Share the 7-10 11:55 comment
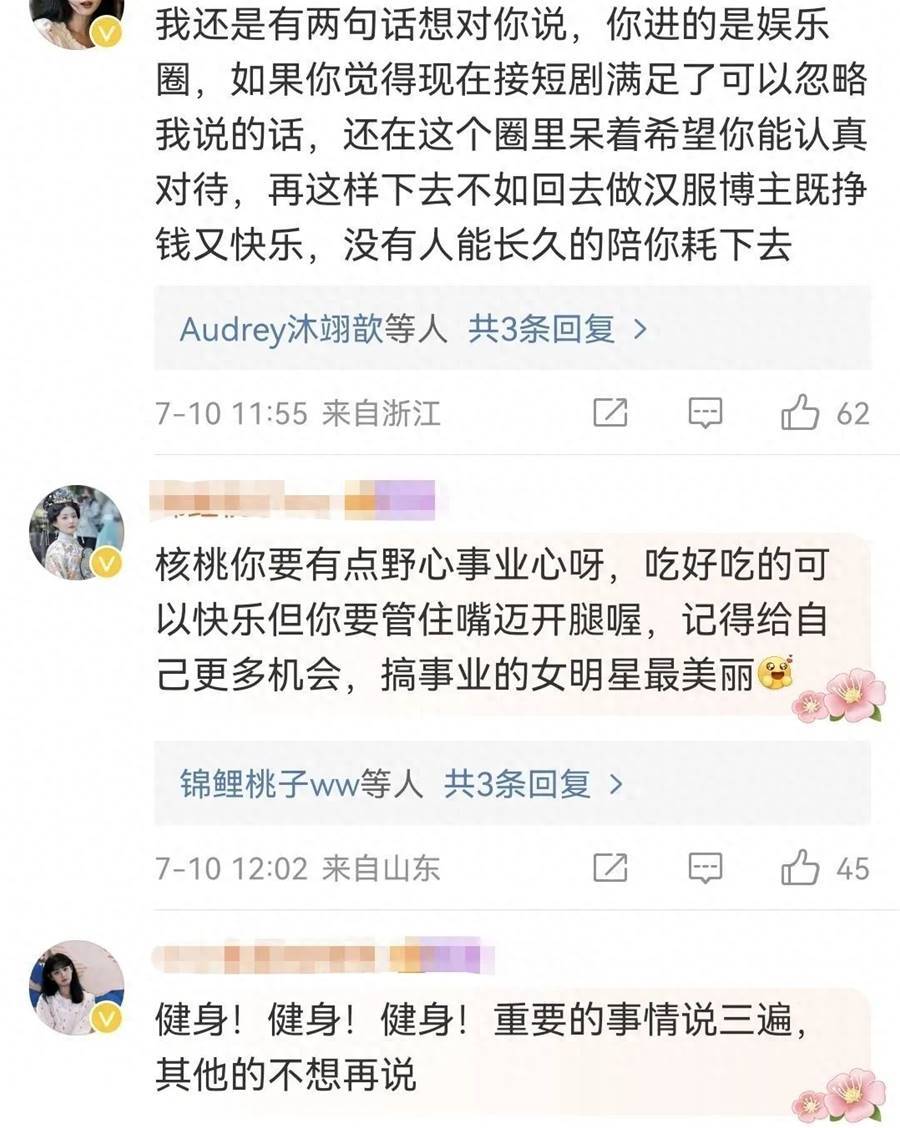Screen dimensions: 900x1128 [x=610, y=413]
